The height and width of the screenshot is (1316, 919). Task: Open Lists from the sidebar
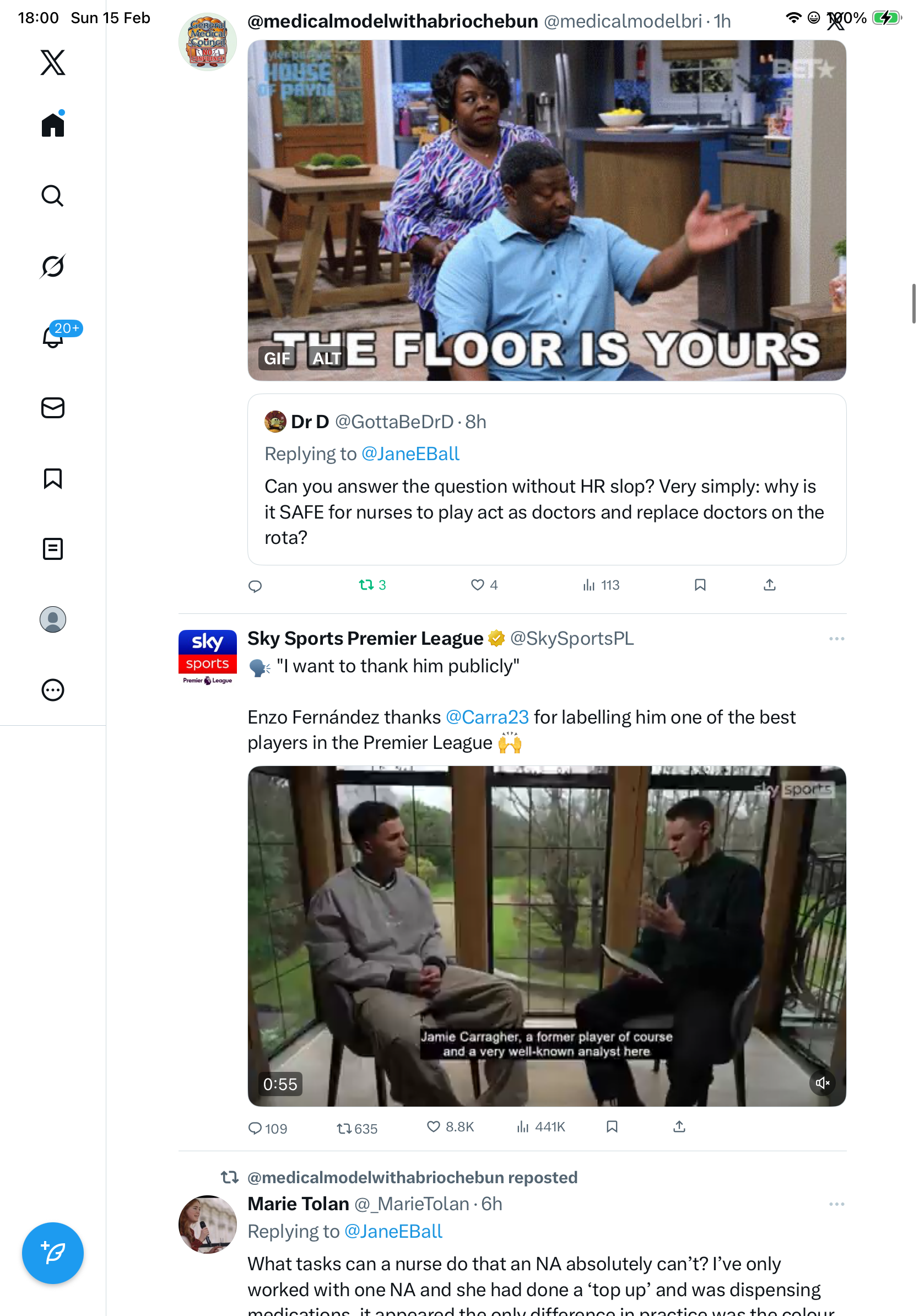tap(53, 548)
